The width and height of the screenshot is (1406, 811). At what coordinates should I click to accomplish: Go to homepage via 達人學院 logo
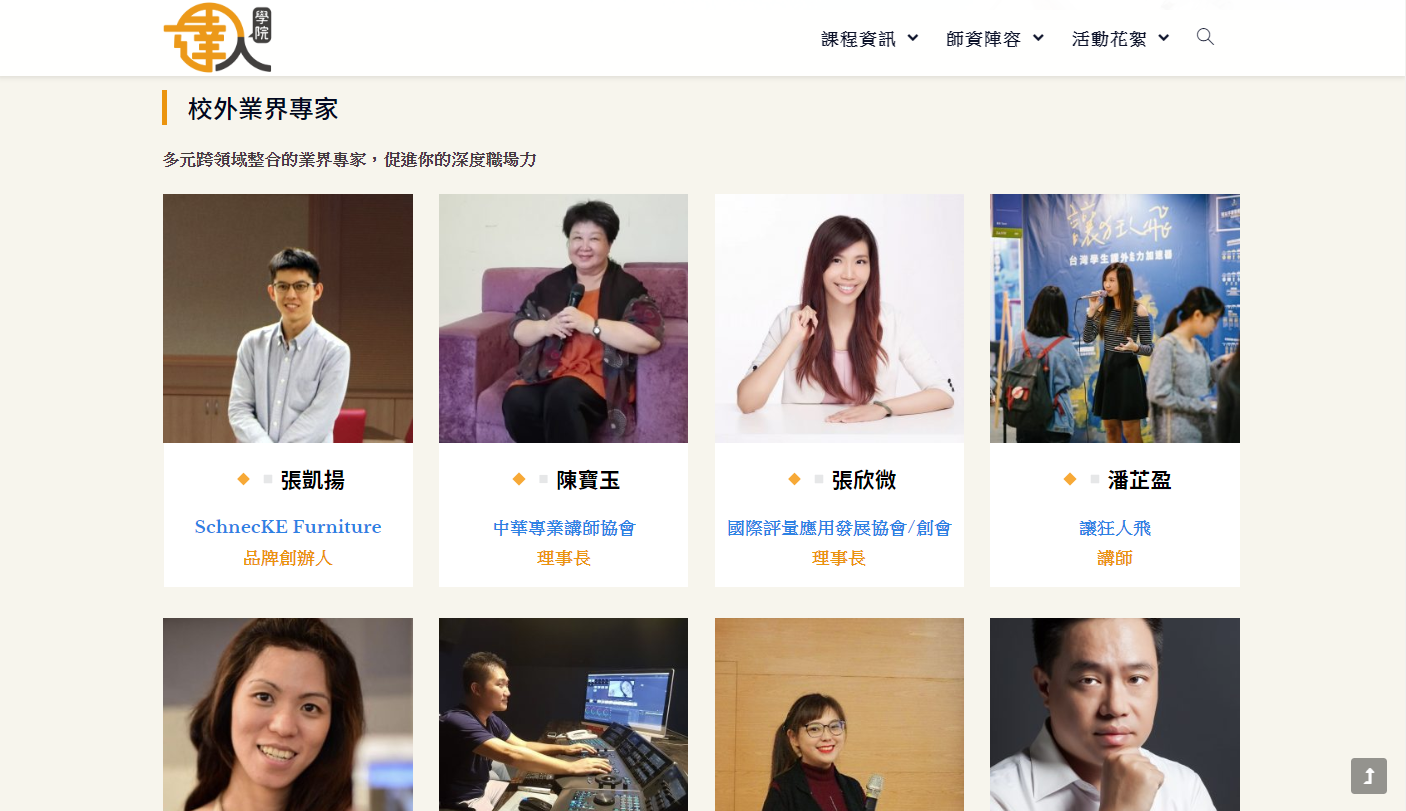(218, 38)
